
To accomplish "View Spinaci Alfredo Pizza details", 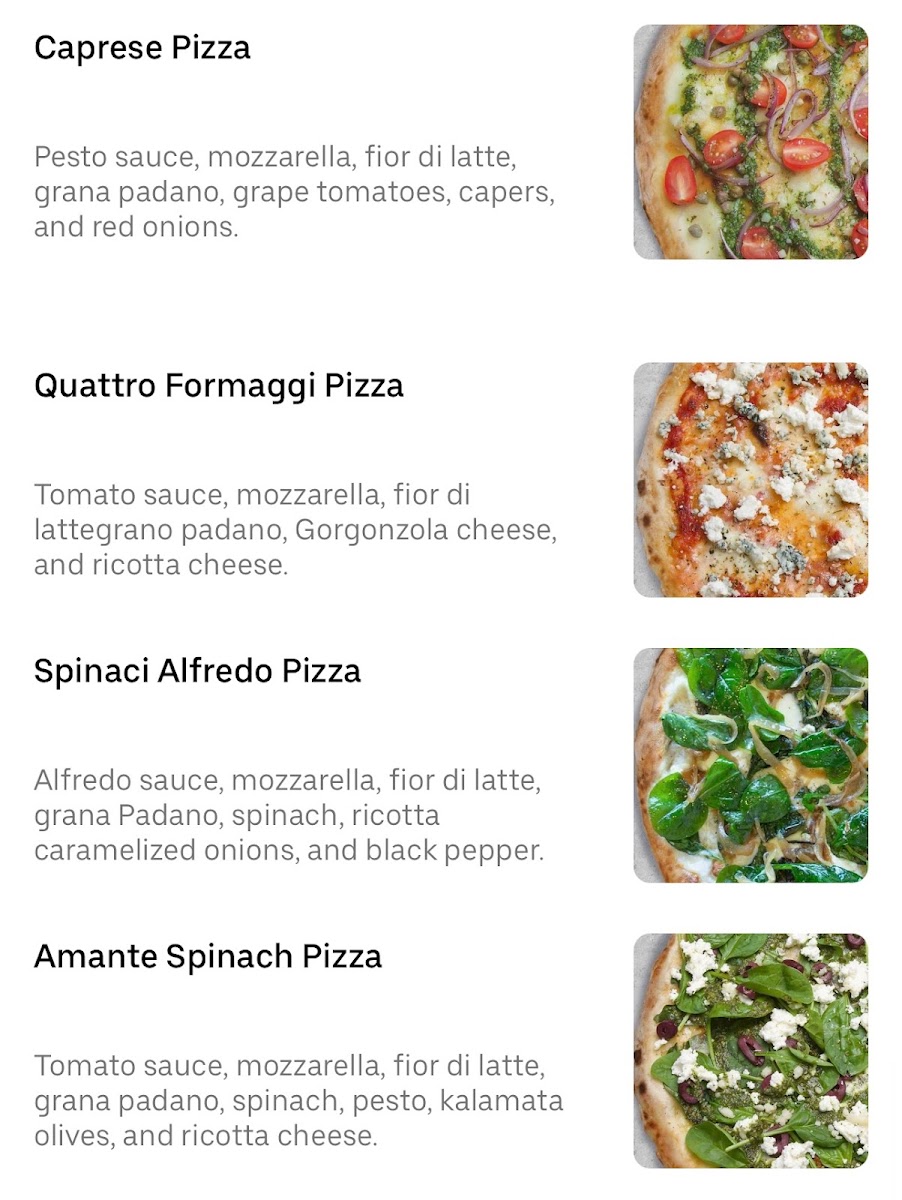I will point(197,671).
